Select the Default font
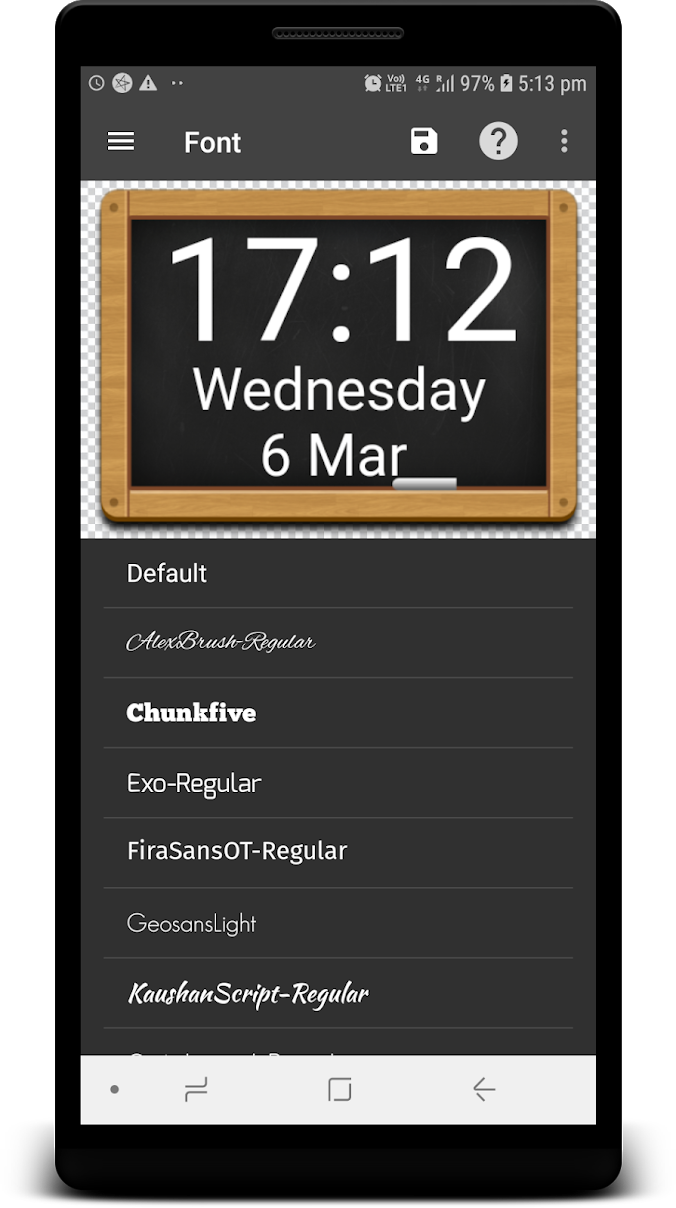The width and height of the screenshot is (676, 1208). tap(338, 573)
